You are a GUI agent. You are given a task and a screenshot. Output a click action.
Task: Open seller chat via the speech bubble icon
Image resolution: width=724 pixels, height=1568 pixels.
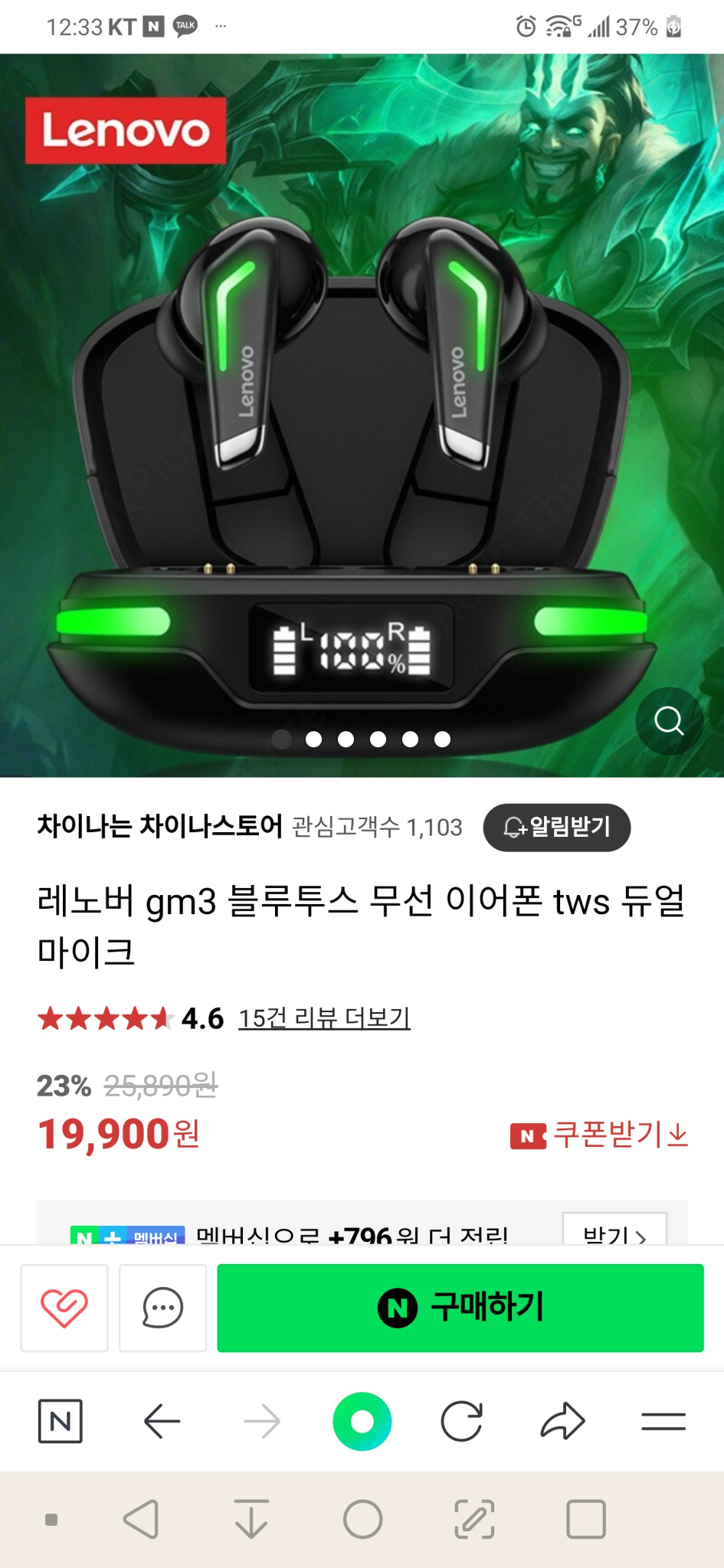point(162,1308)
